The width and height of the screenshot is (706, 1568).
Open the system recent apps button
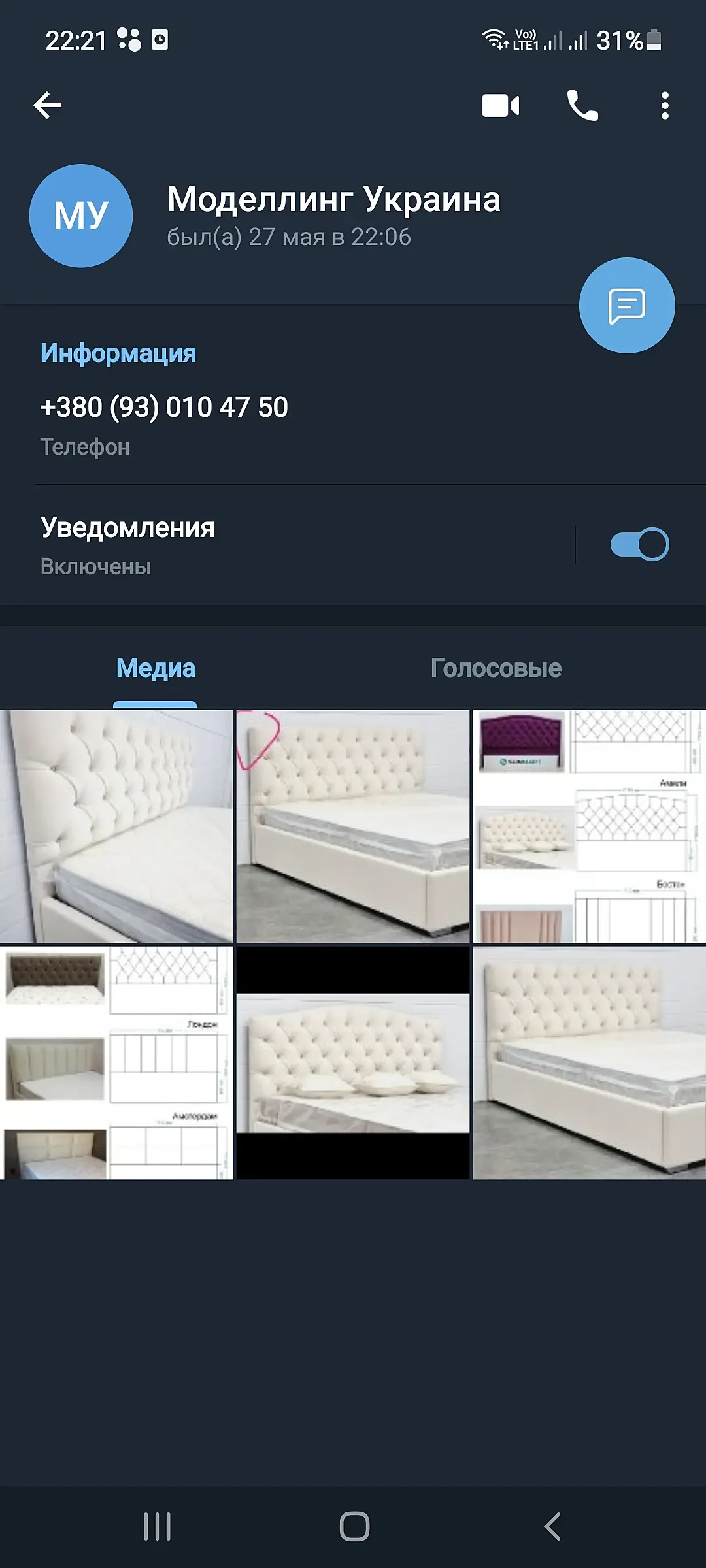[157, 1527]
